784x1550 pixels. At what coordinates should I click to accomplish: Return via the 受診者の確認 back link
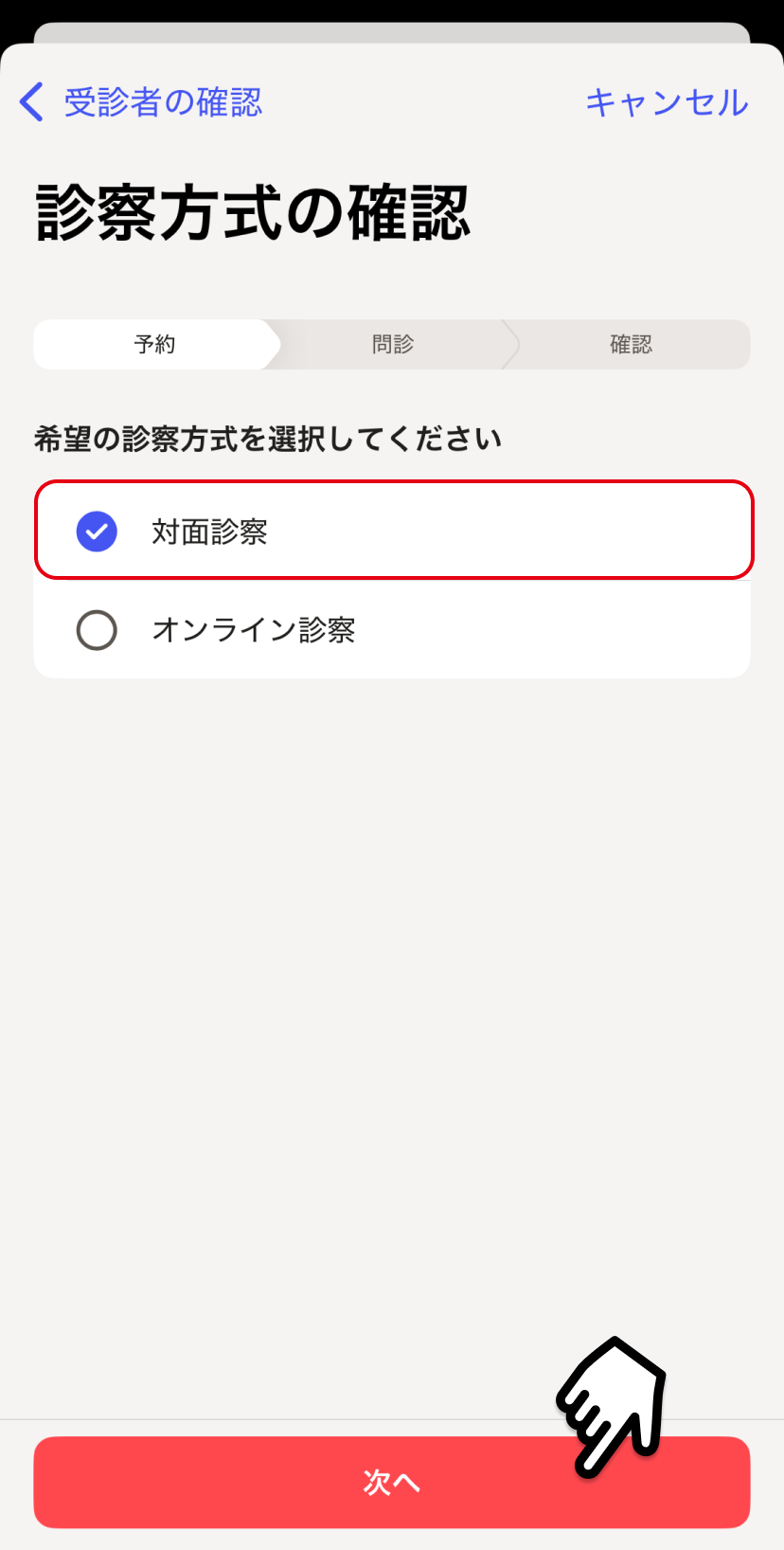(x=161, y=100)
